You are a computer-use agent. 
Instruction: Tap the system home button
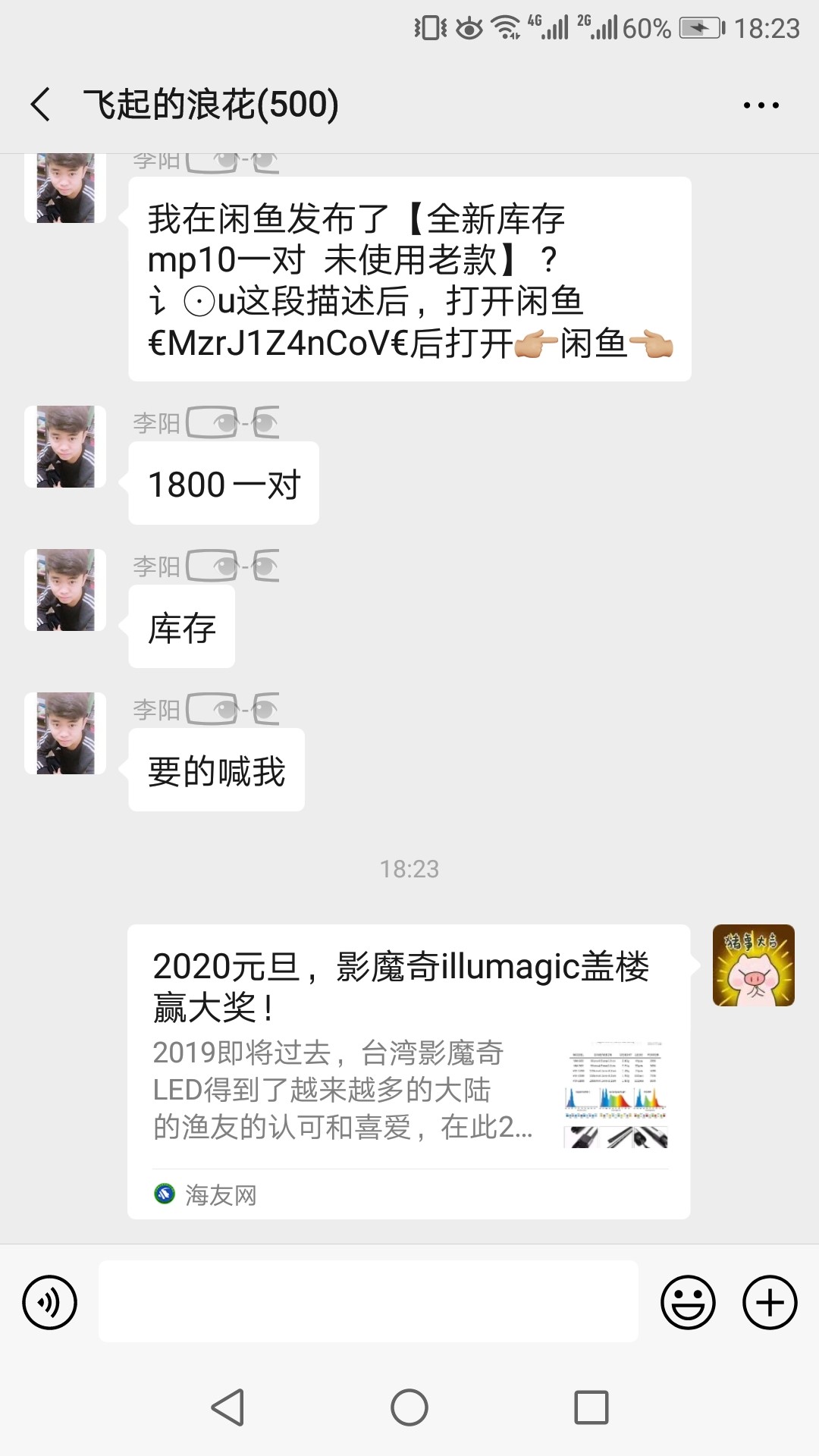409,1407
